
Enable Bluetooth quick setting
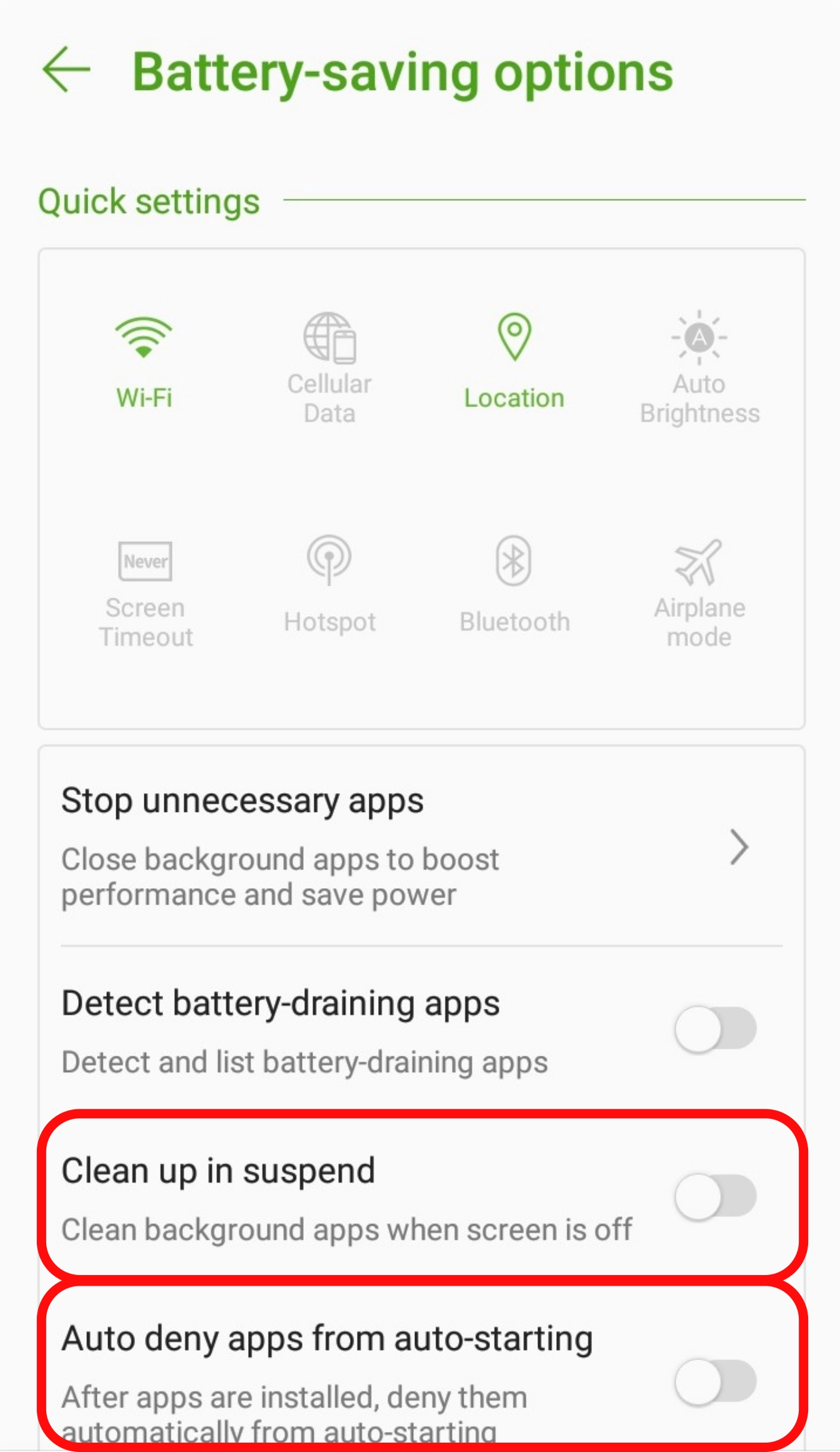[x=514, y=586]
